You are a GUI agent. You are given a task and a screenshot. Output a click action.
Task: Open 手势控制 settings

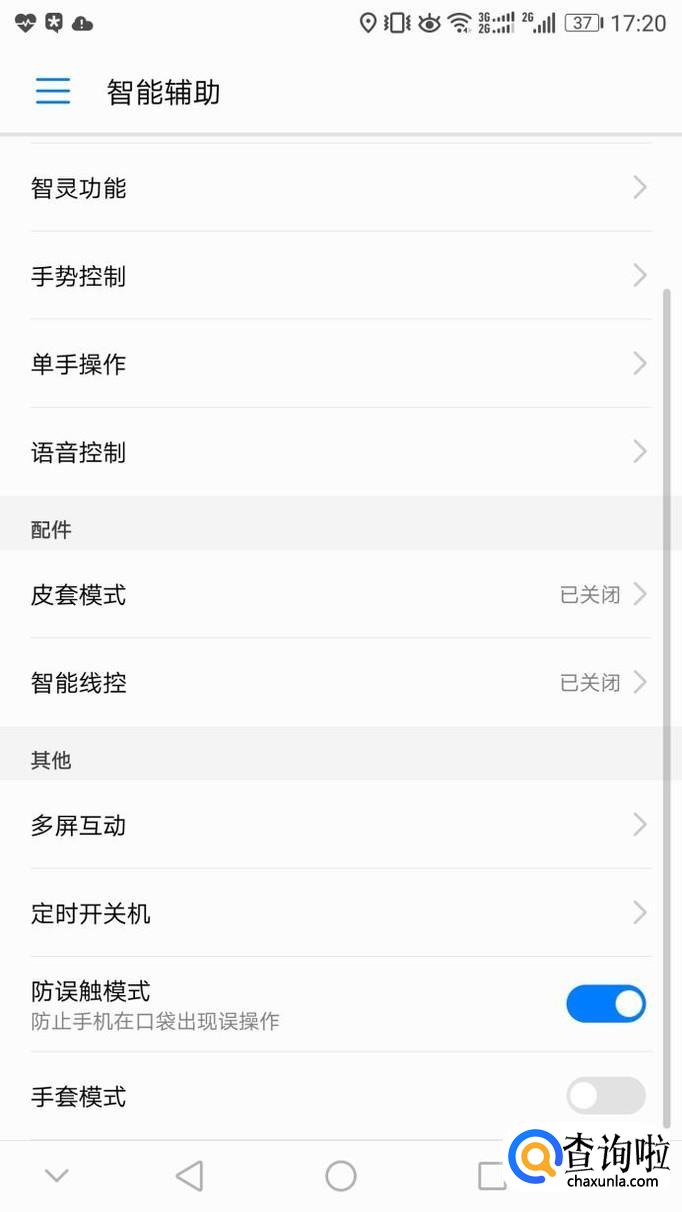coord(341,276)
